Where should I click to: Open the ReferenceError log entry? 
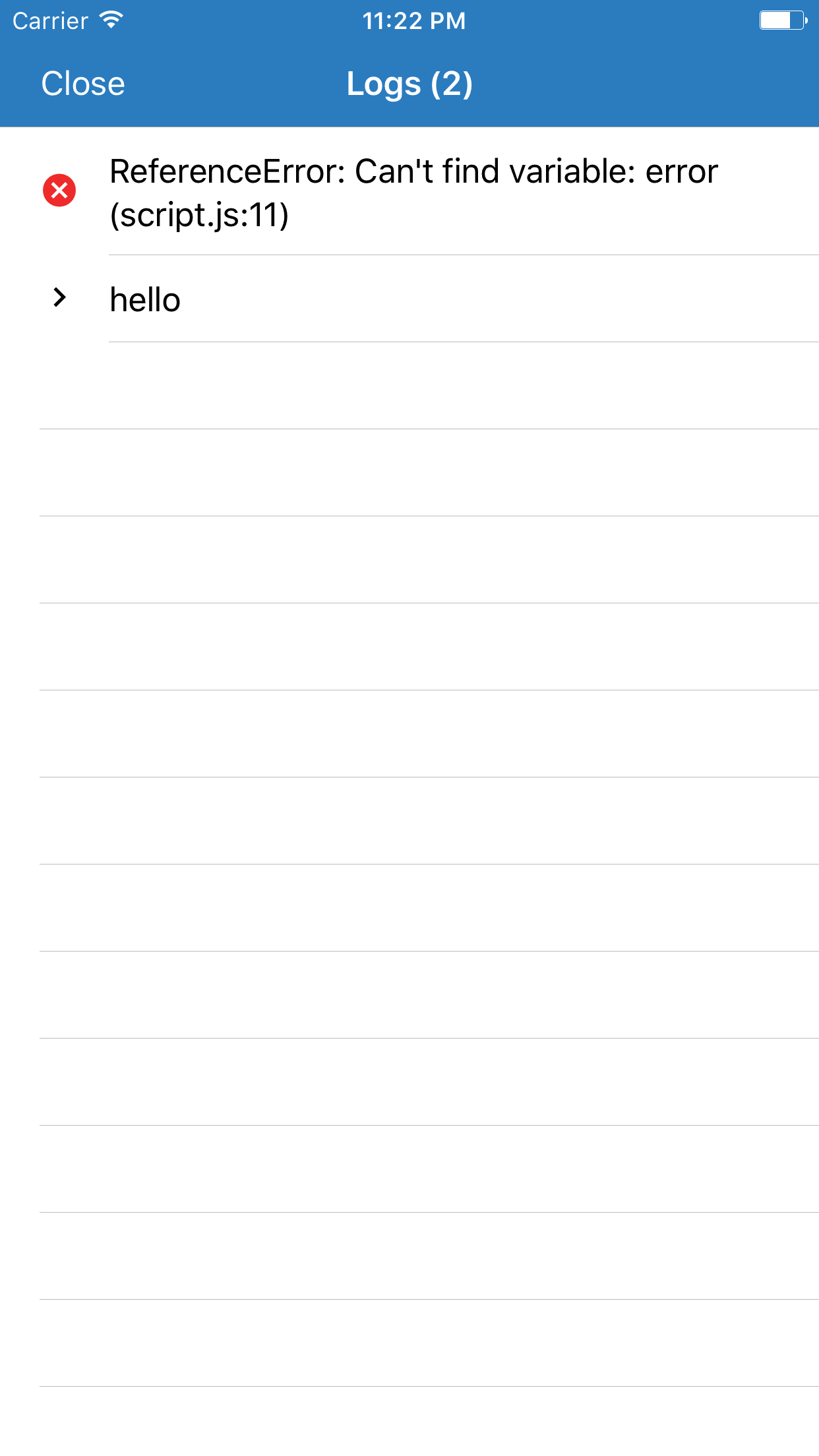click(x=409, y=191)
